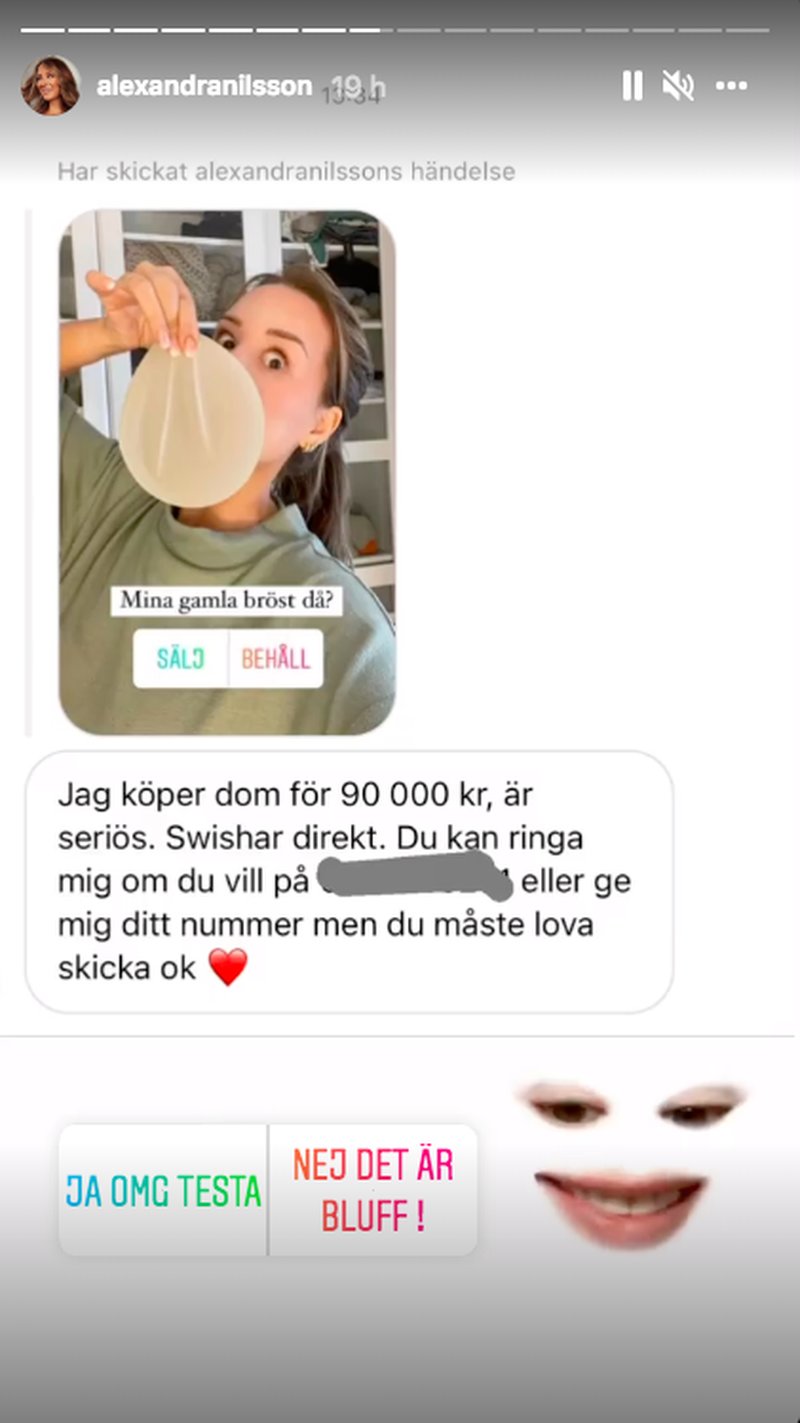This screenshot has width=800, height=1423.
Task: Pause the story playback
Action: click(x=632, y=86)
